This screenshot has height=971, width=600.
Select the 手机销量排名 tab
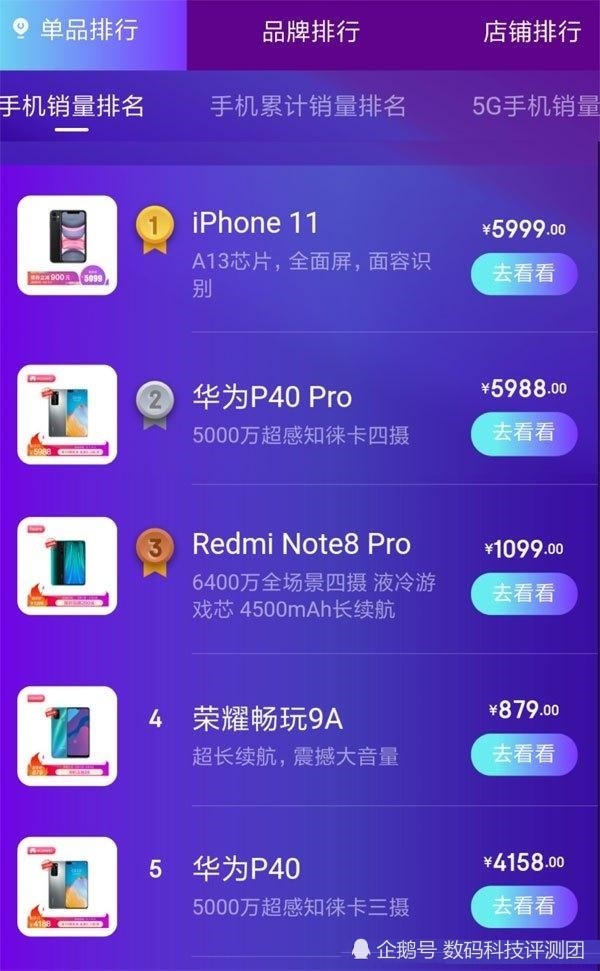coord(70,106)
